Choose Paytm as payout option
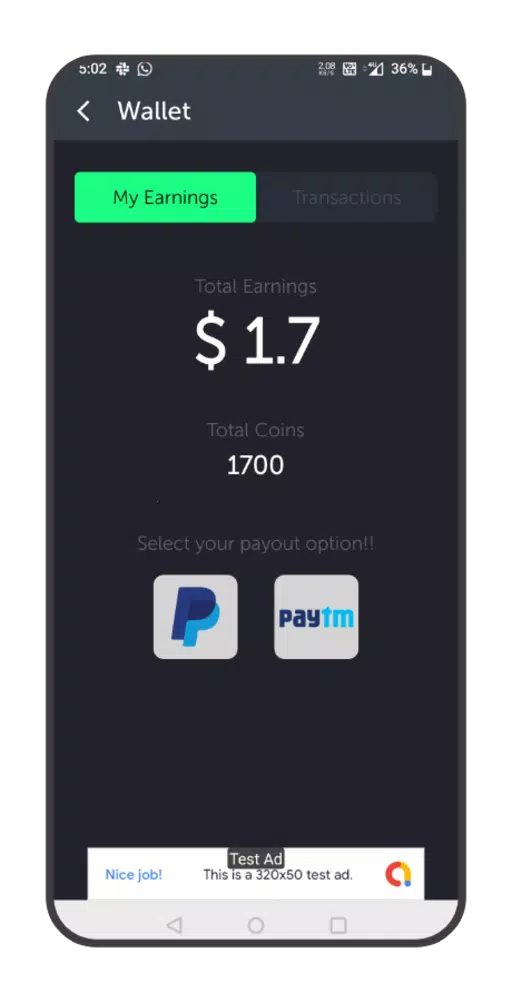 click(316, 617)
